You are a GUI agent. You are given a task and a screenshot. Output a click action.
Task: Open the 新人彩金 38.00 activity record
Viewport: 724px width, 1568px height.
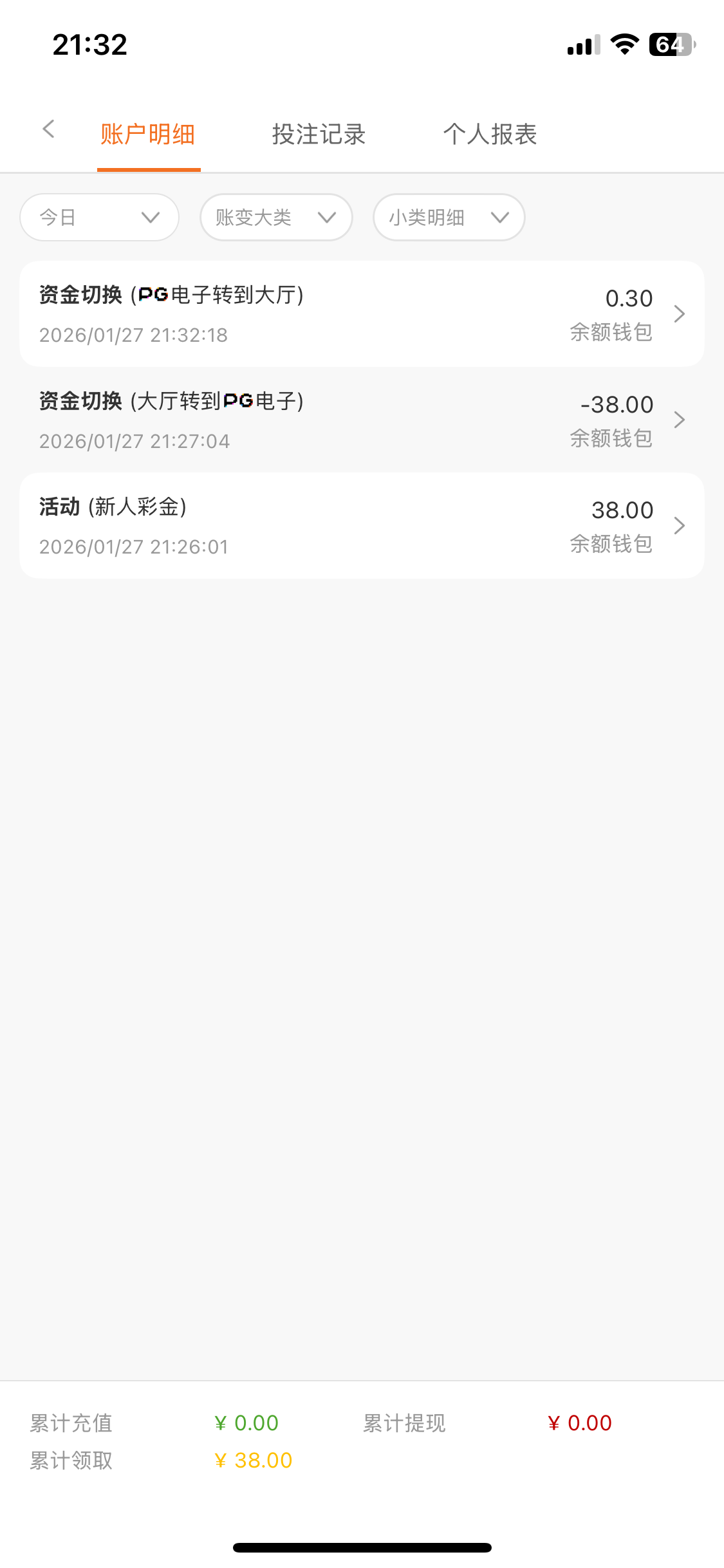coord(362,526)
